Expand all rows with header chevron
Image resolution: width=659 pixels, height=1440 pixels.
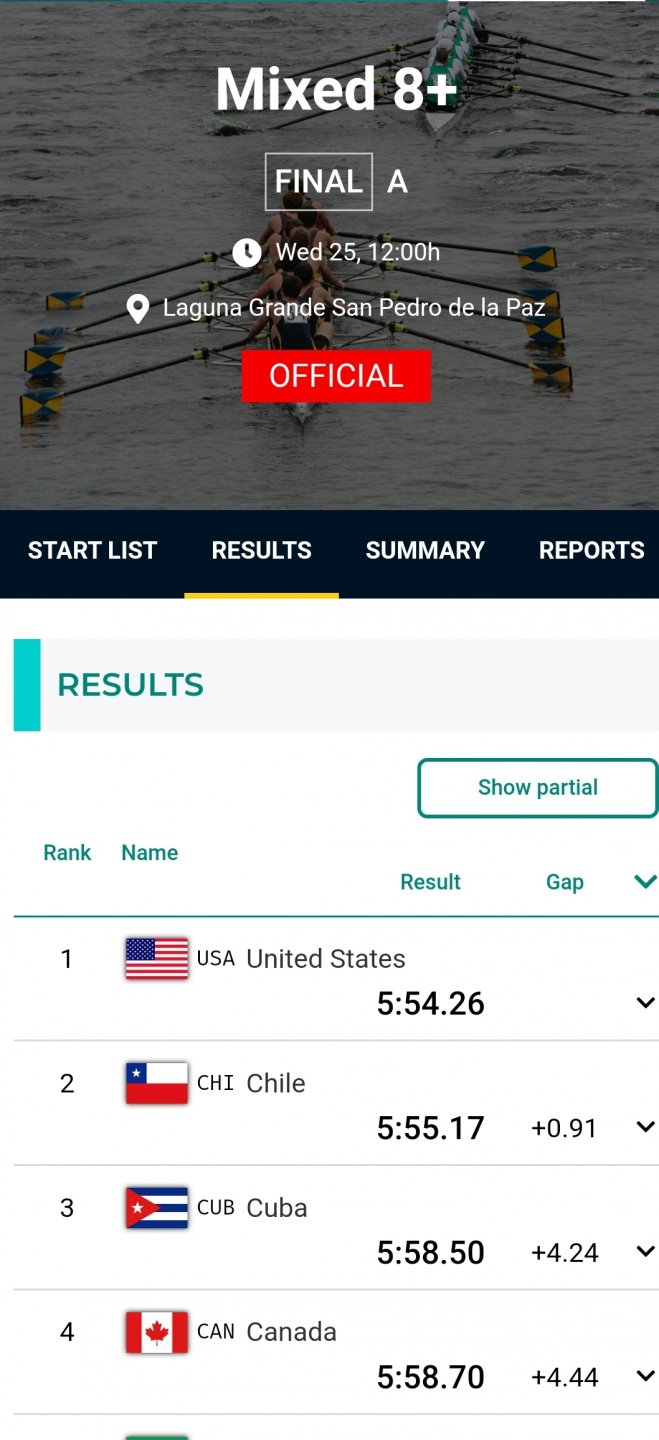tap(646, 882)
